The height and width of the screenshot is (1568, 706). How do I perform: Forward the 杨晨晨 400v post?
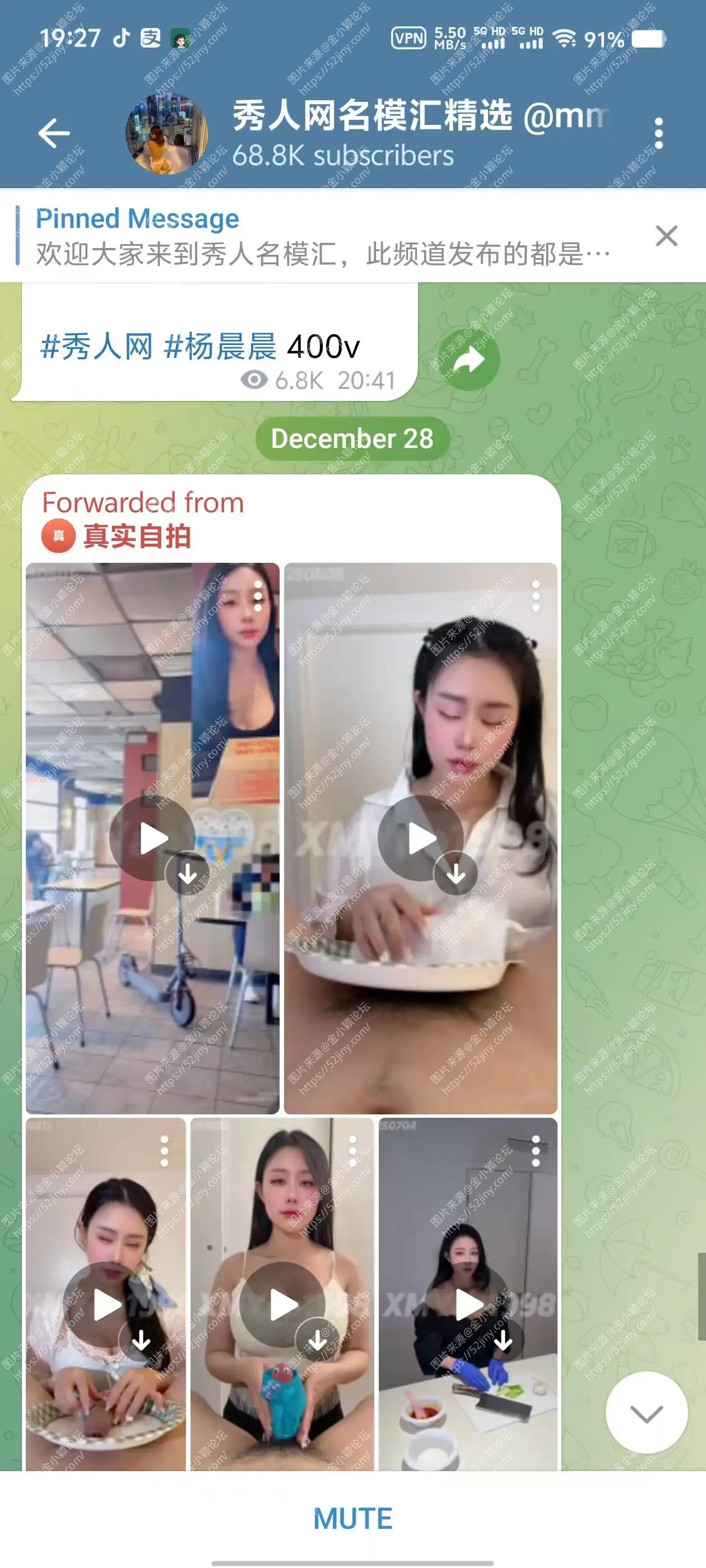coord(469,360)
